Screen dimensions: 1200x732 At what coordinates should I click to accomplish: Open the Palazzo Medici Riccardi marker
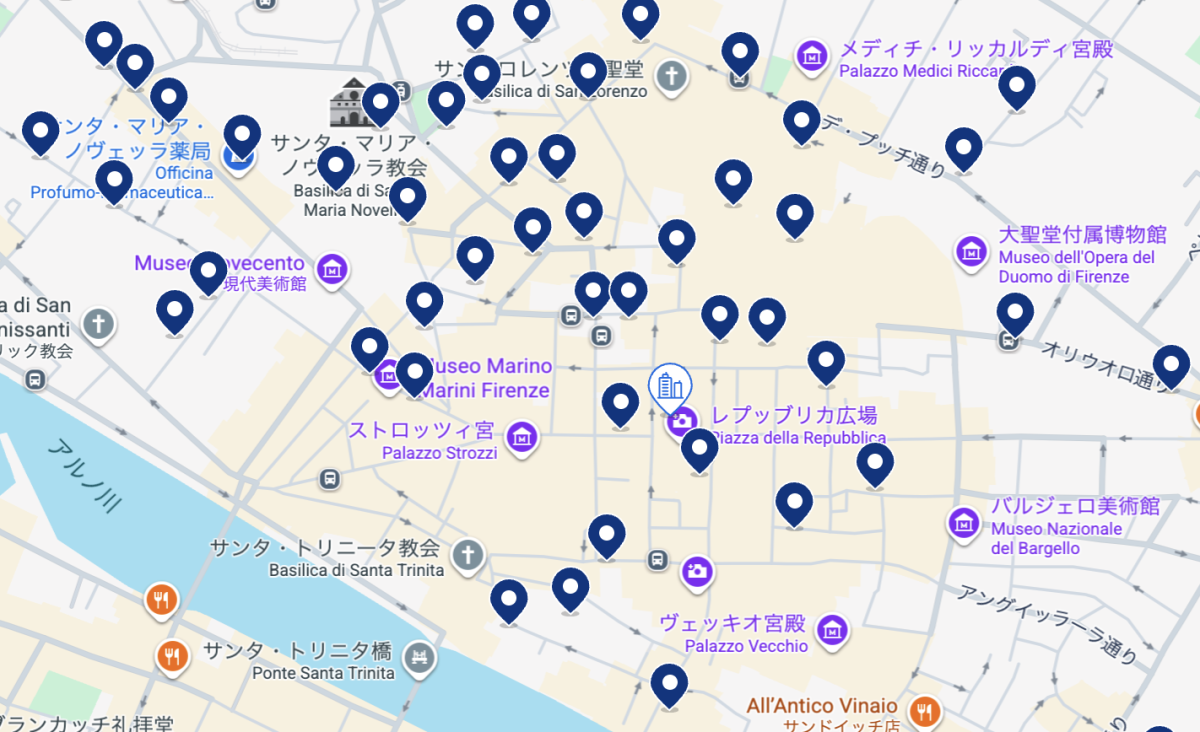click(x=812, y=55)
